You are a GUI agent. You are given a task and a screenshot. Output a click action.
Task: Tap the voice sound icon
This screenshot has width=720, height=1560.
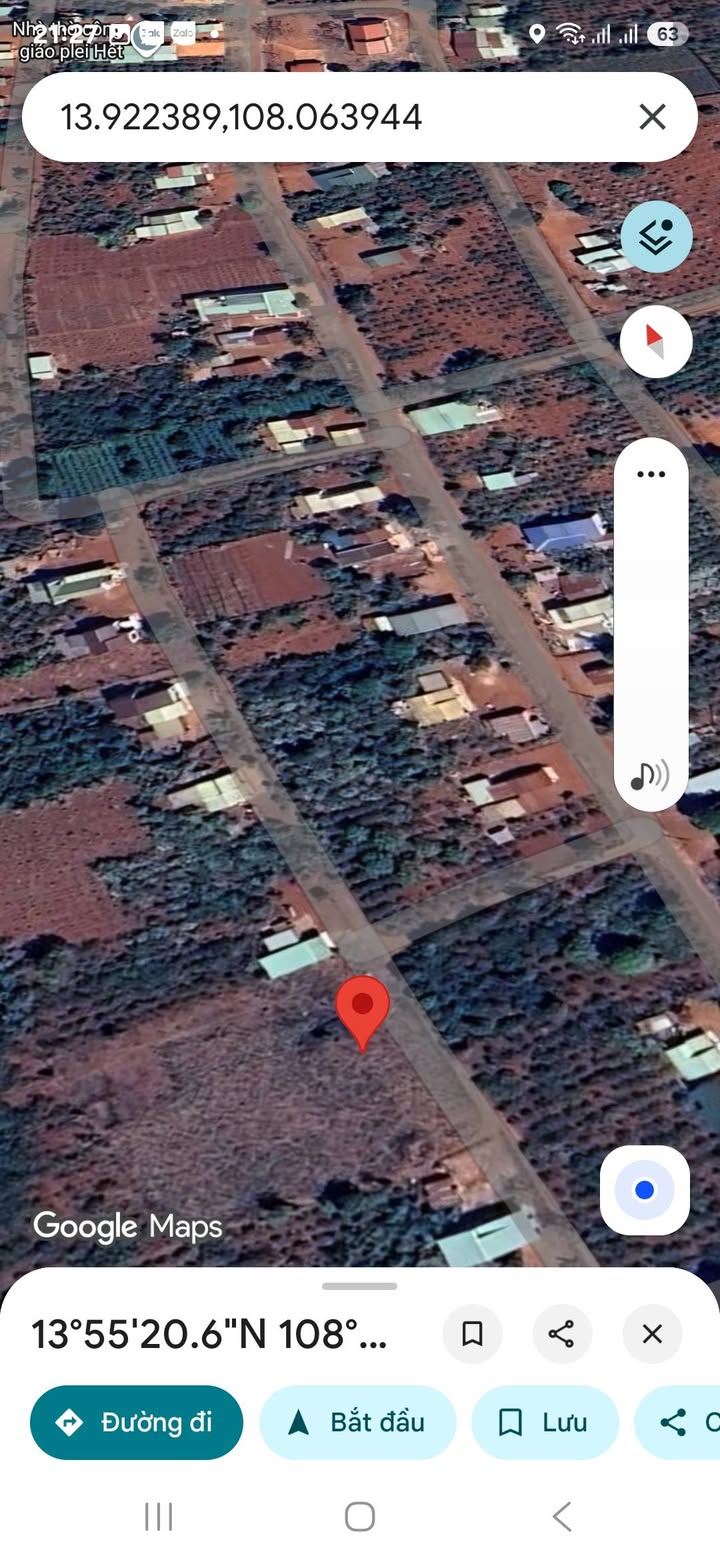click(651, 774)
